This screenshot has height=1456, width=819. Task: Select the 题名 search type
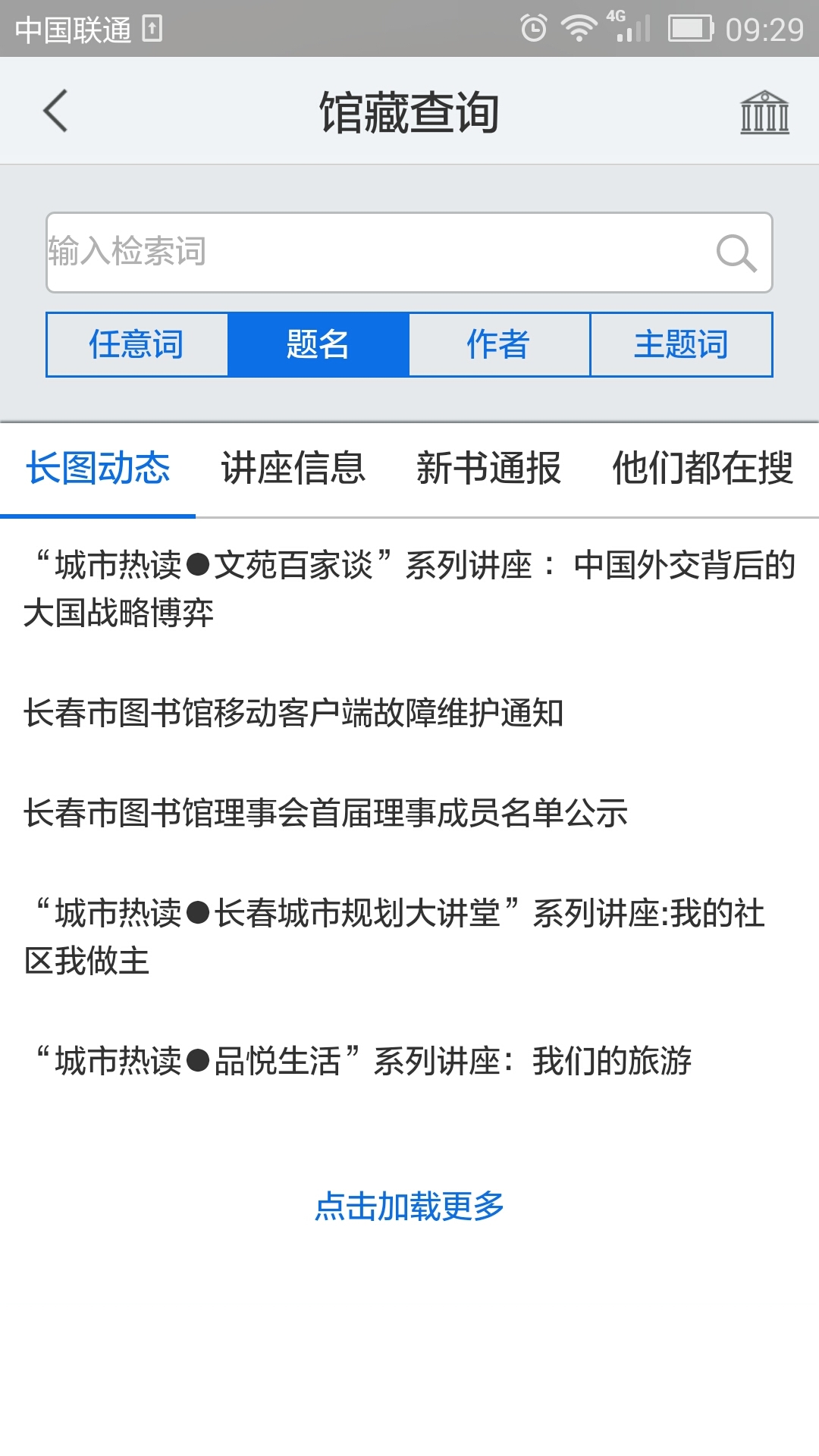318,344
